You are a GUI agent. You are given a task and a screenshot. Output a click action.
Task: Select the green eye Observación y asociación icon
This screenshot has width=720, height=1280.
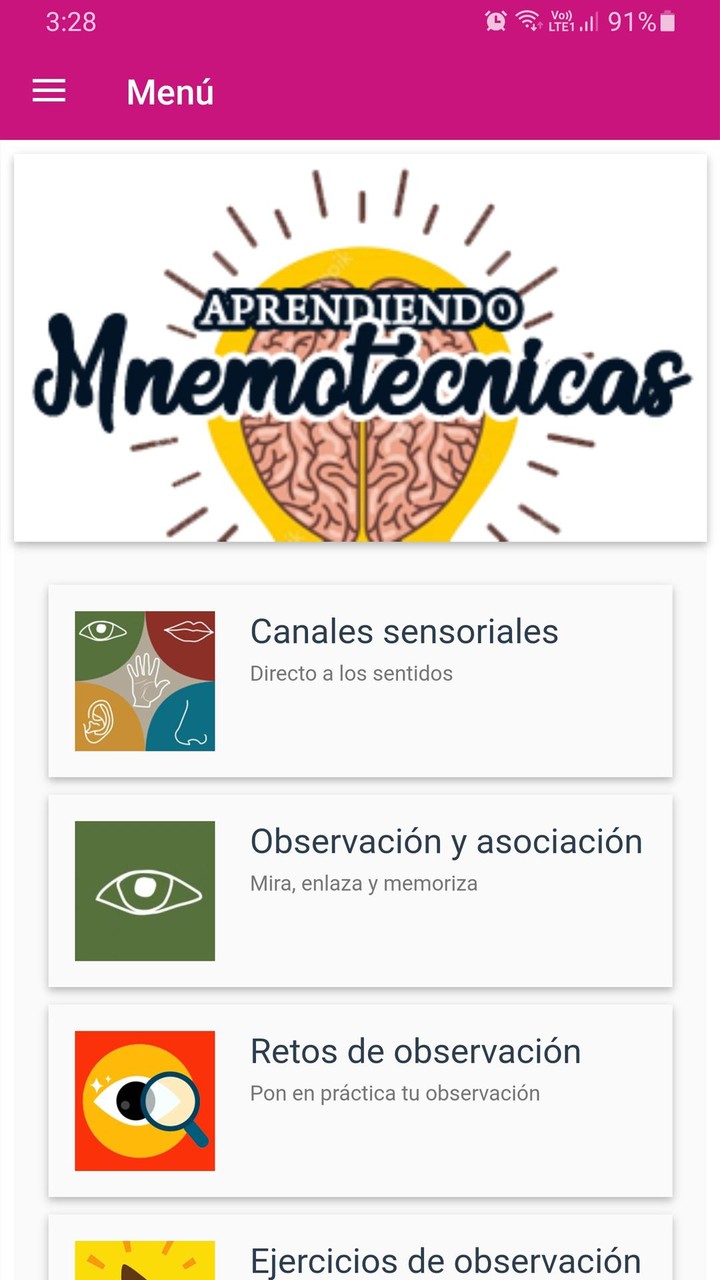point(144,891)
